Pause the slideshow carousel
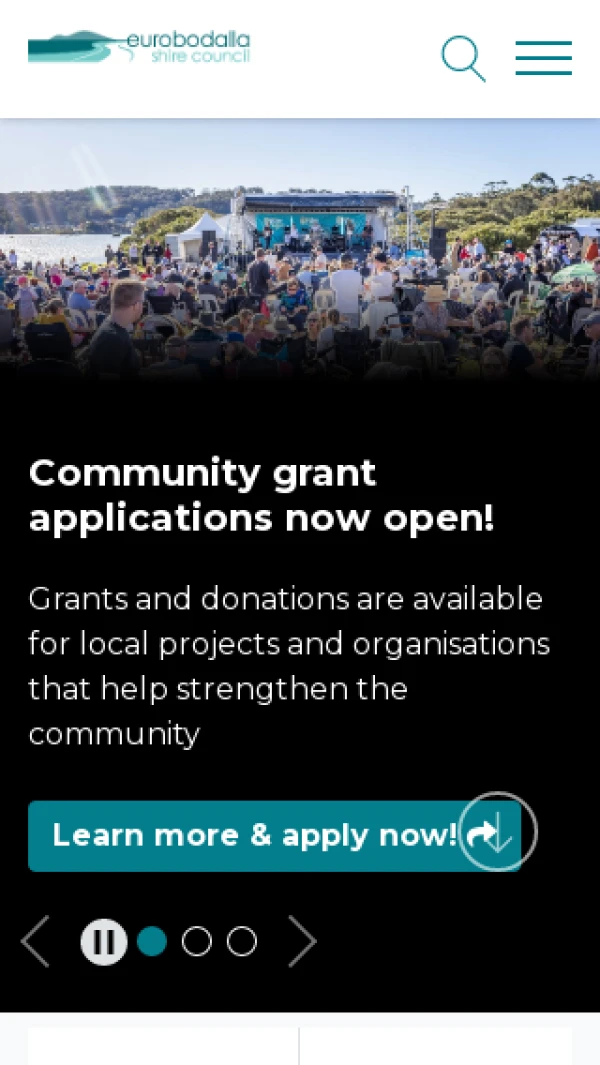Screen dimensions: 600x1065 coord(104,941)
